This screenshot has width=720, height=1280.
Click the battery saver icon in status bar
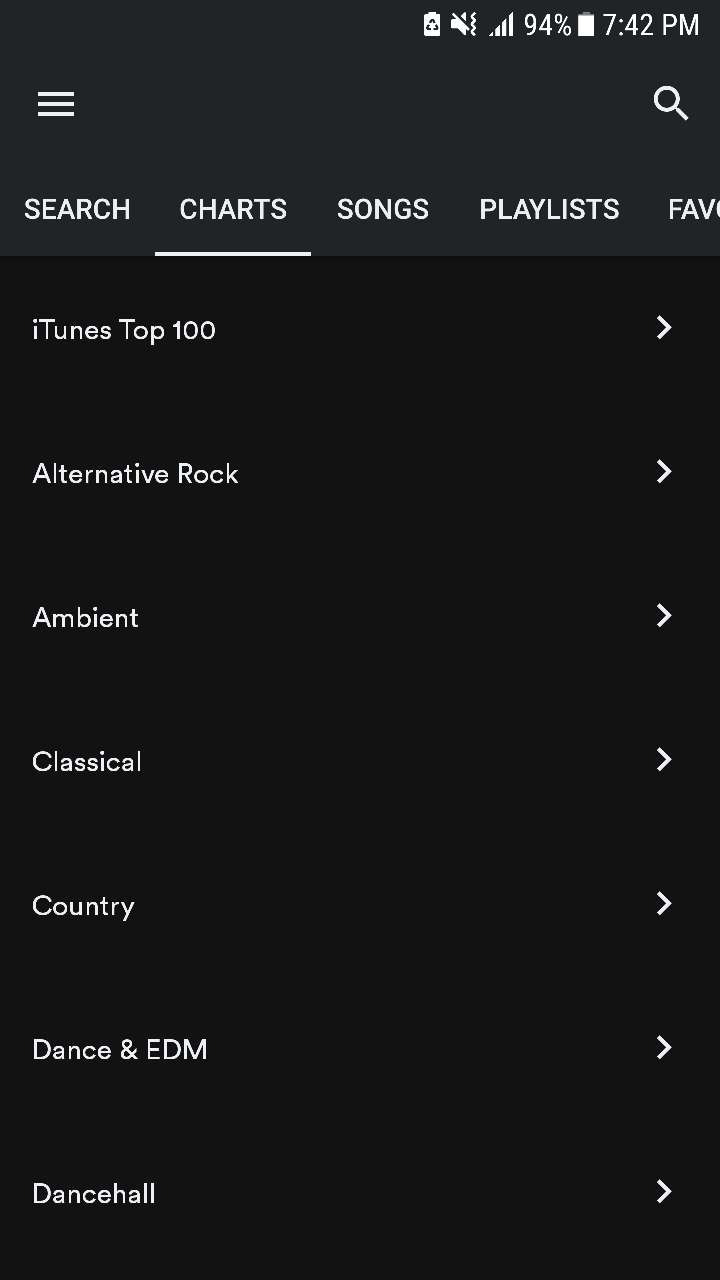coord(431,24)
